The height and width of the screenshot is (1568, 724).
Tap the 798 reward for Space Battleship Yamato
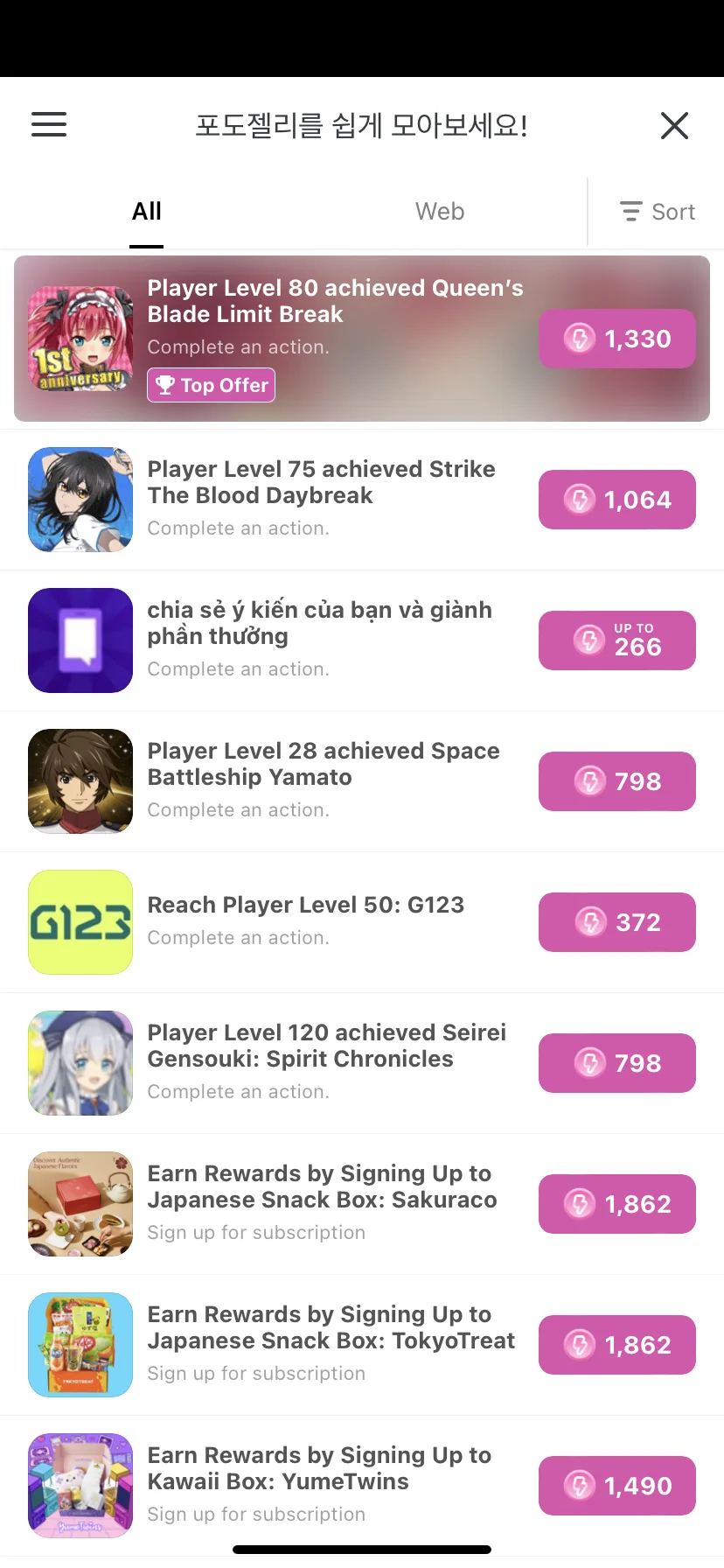click(616, 781)
